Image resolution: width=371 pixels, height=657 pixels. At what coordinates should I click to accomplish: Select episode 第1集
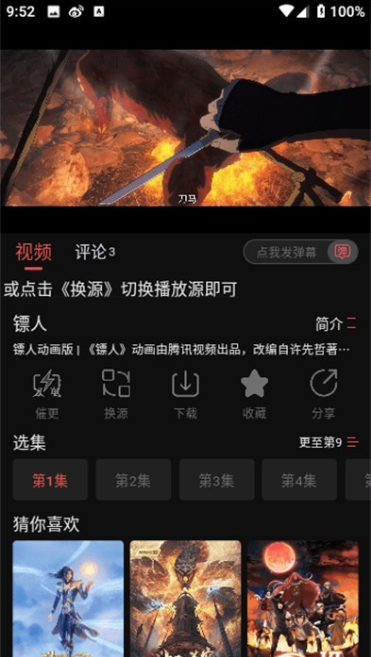(x=50, y=480)
